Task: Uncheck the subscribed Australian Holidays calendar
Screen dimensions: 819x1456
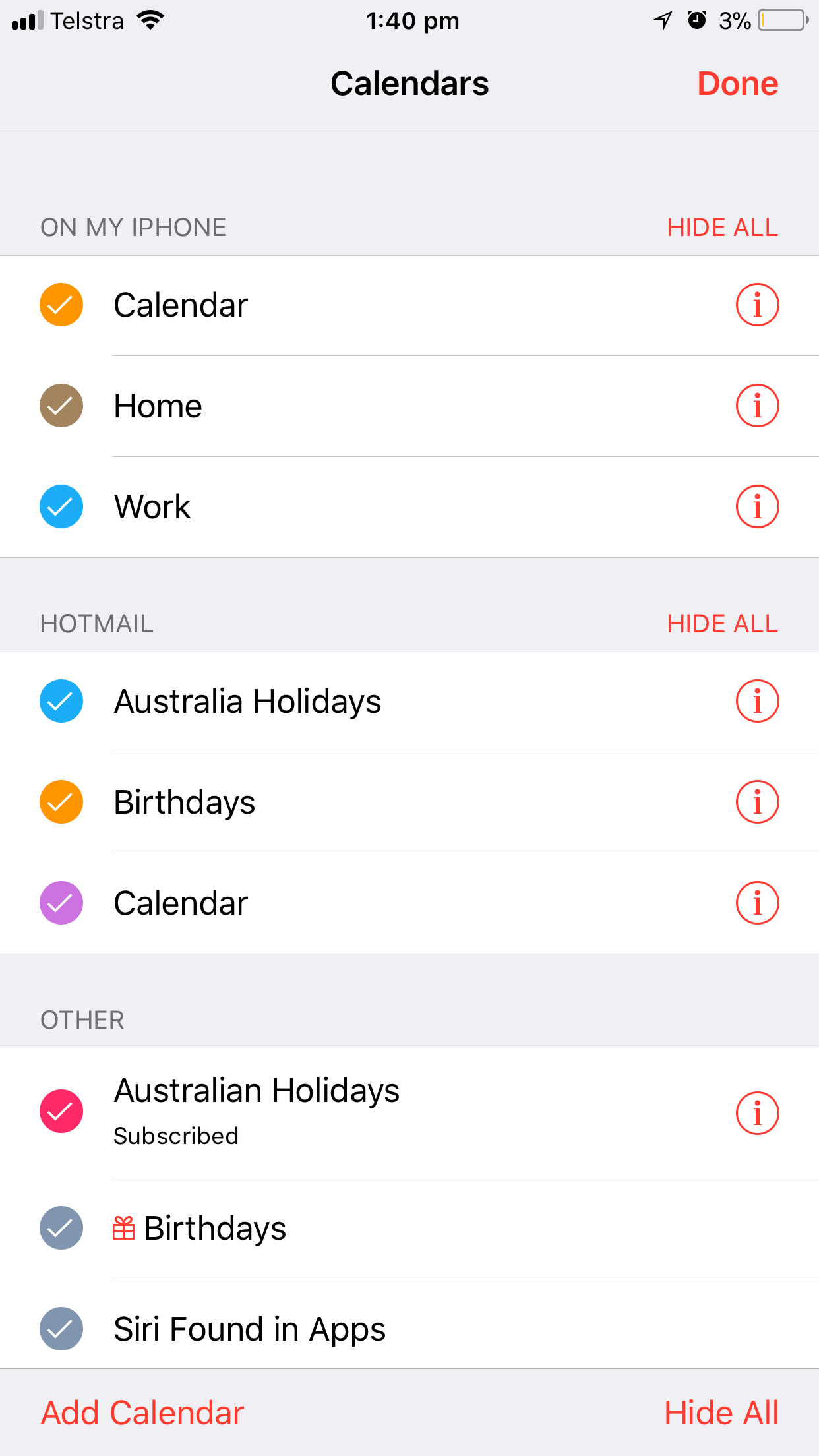Action: (61, 1111)
